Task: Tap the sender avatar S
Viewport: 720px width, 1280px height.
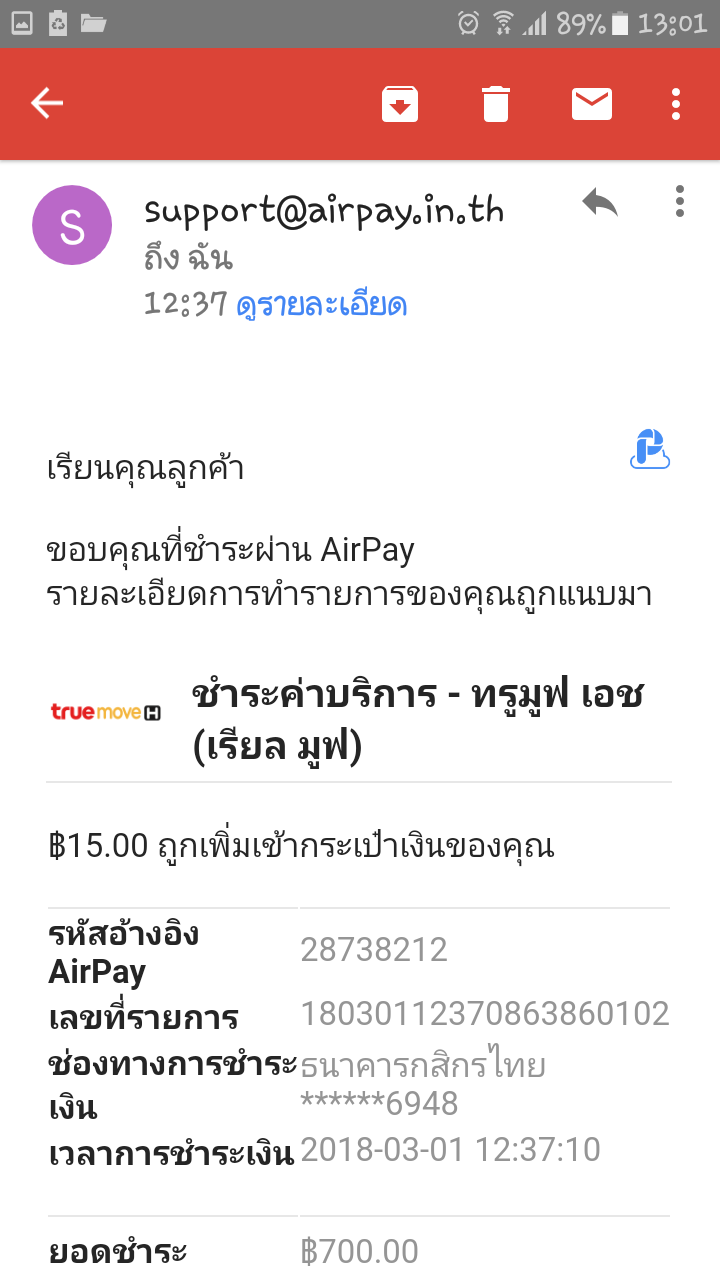Action: pos(72,225)
